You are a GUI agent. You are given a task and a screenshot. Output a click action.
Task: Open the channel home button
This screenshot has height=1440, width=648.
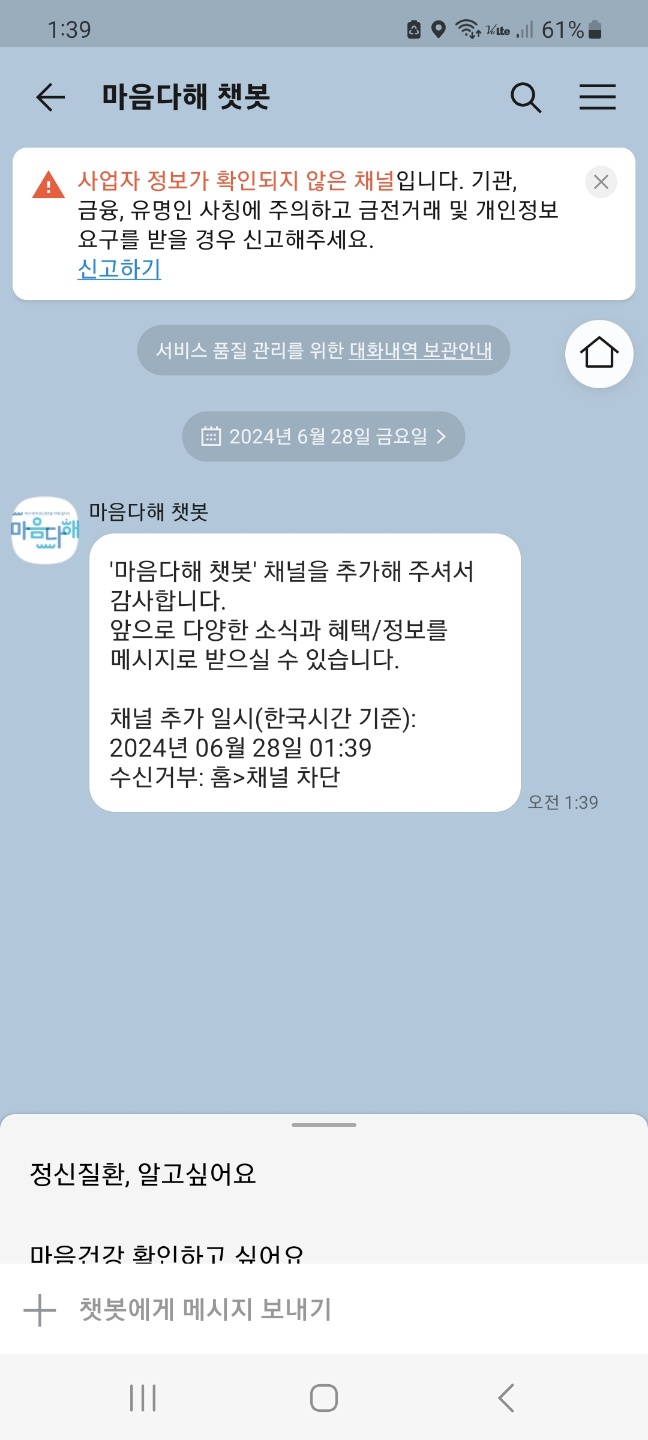pyautogui.click(x=598, y=353)
